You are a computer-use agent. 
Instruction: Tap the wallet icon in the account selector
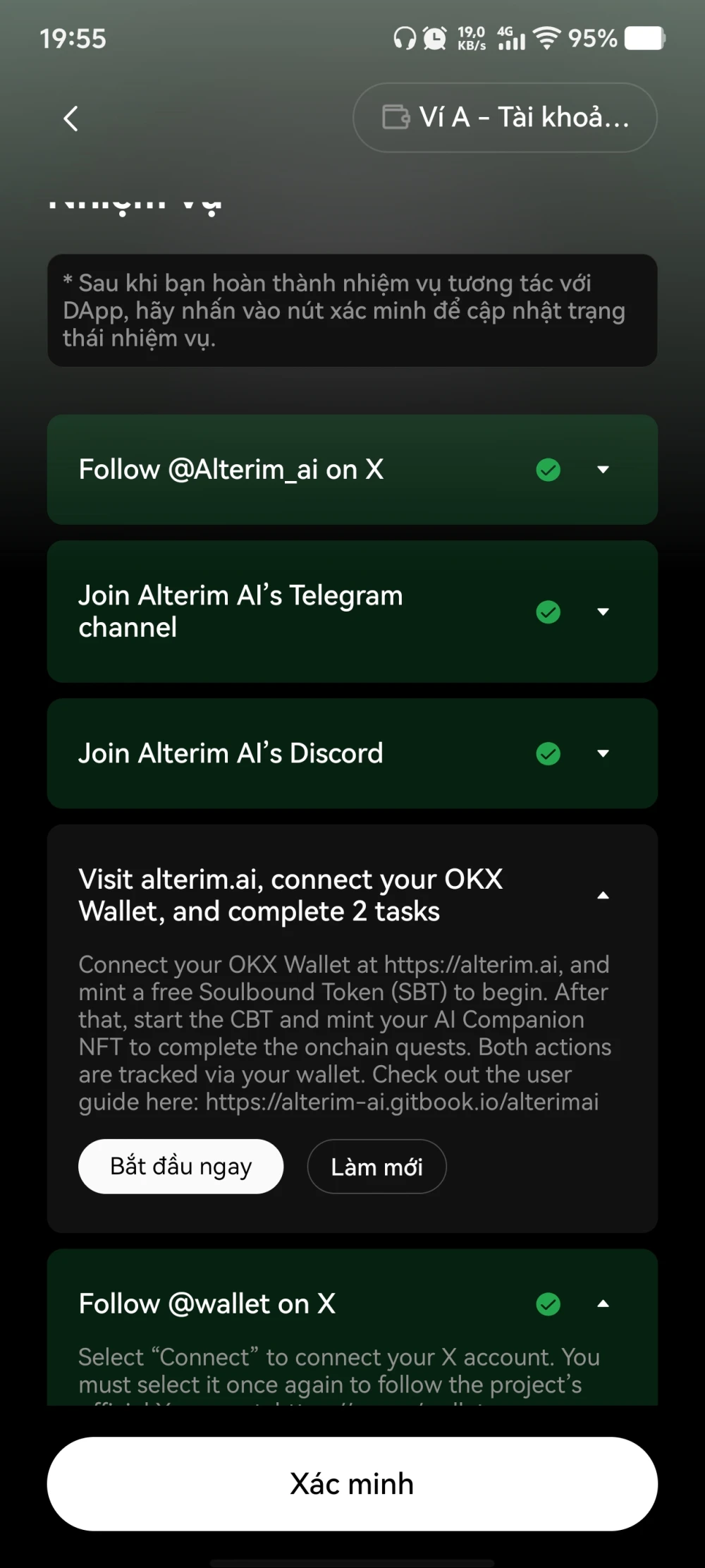396,118
